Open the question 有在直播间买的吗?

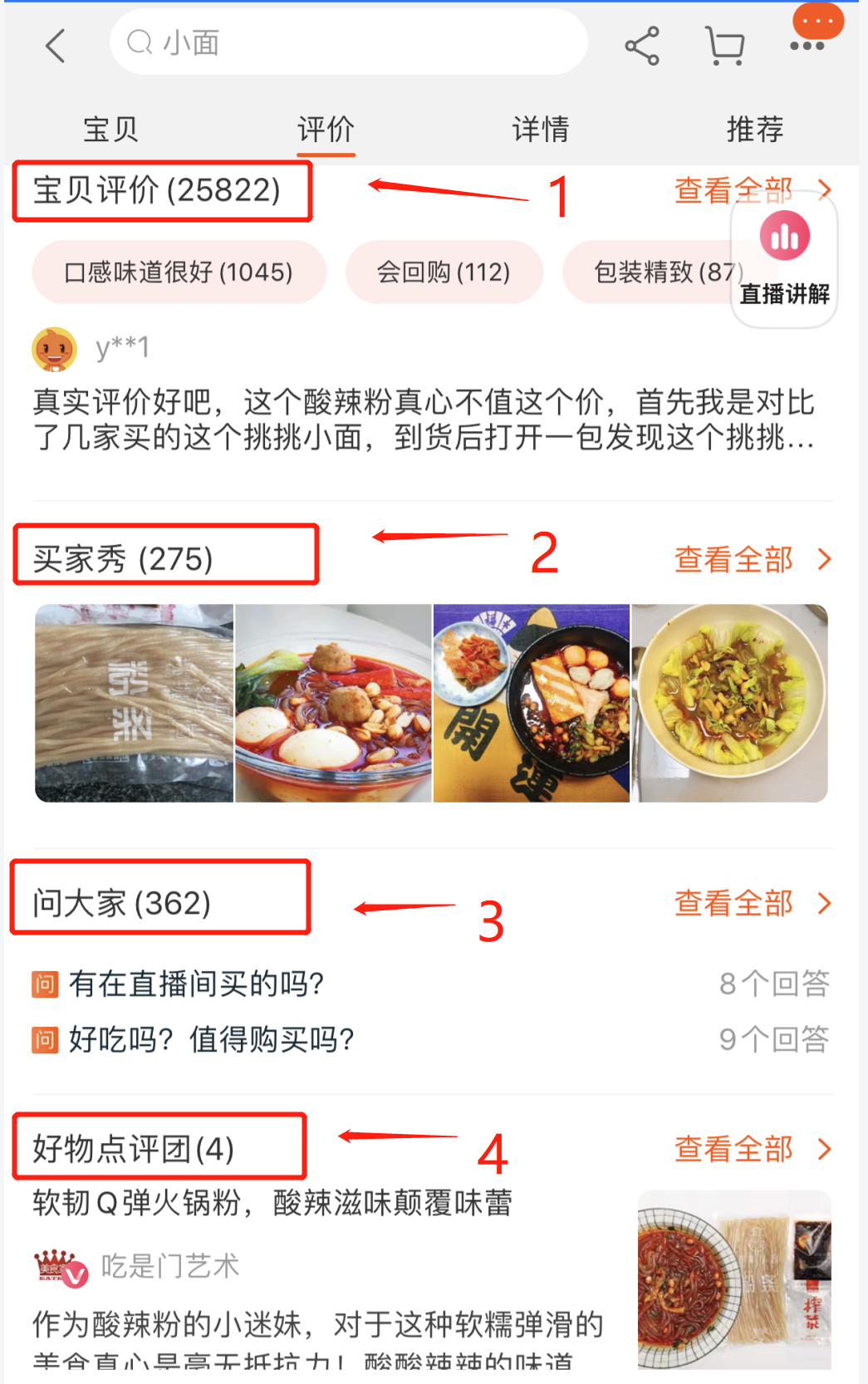point(197,984)
